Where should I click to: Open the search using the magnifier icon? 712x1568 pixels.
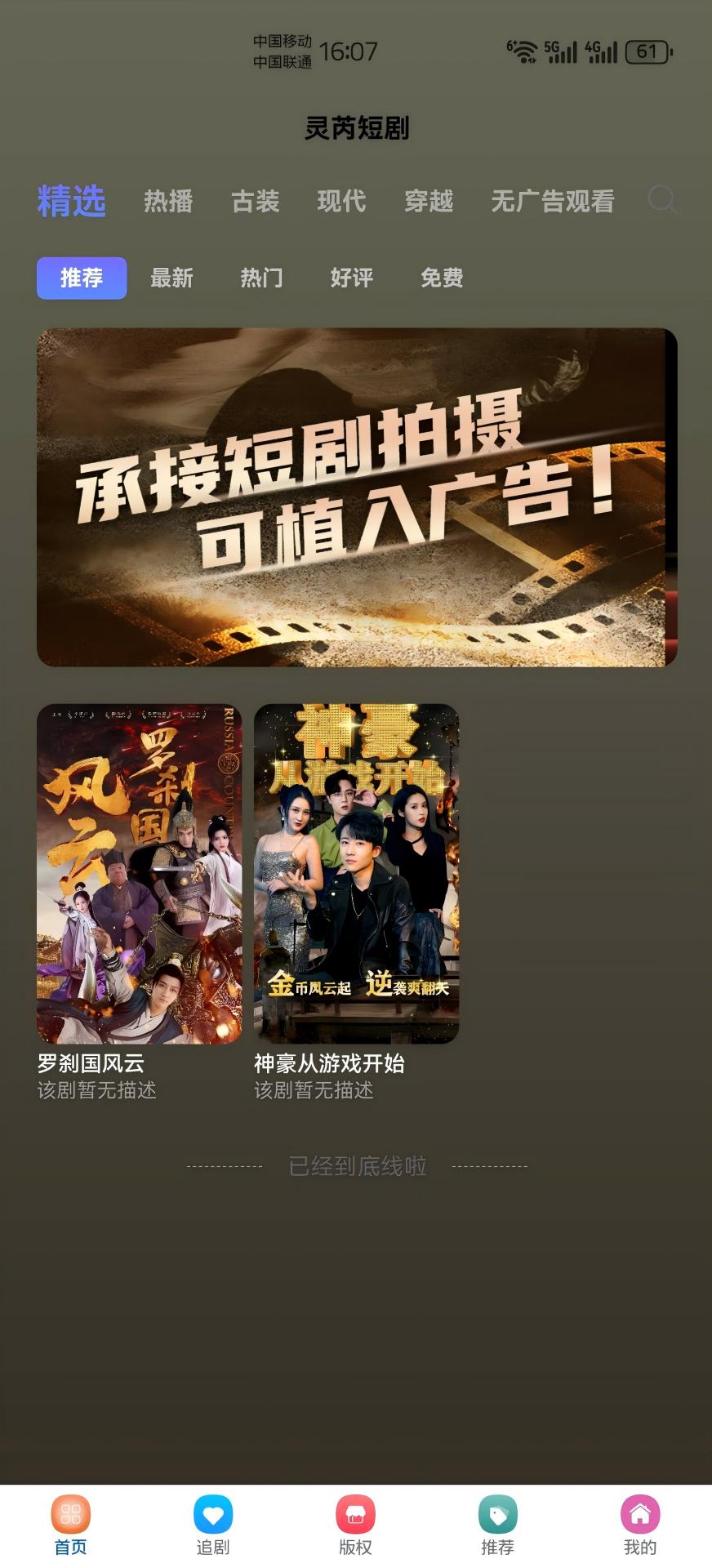tap(661, 198)
